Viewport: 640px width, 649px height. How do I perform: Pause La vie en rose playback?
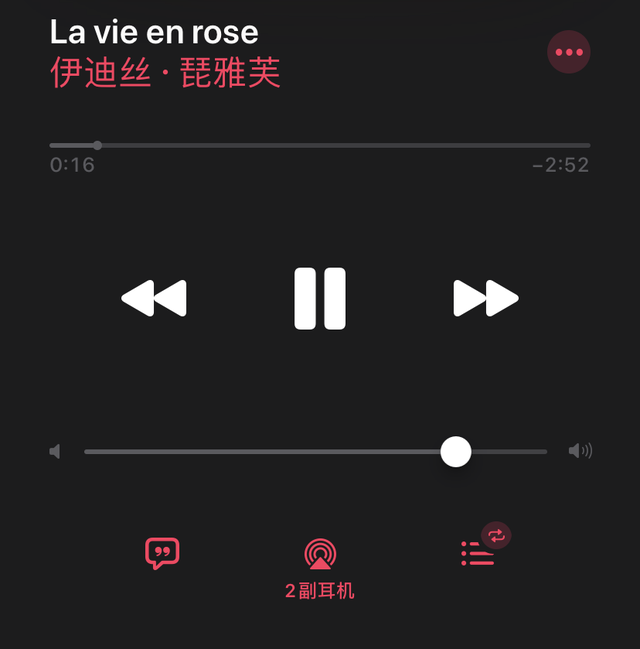[320, 298]
